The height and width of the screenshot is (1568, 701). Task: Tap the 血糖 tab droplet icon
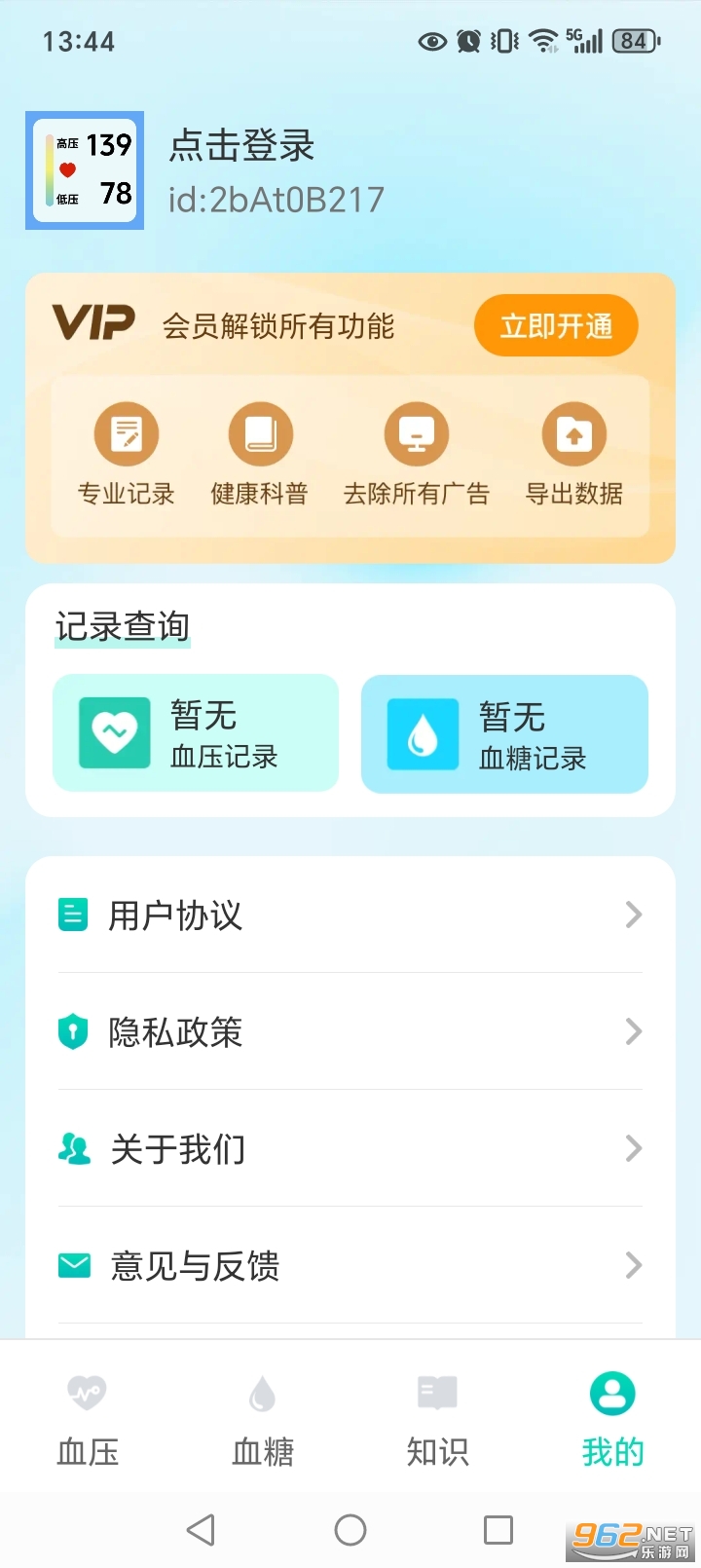(x=261, y=1396)
